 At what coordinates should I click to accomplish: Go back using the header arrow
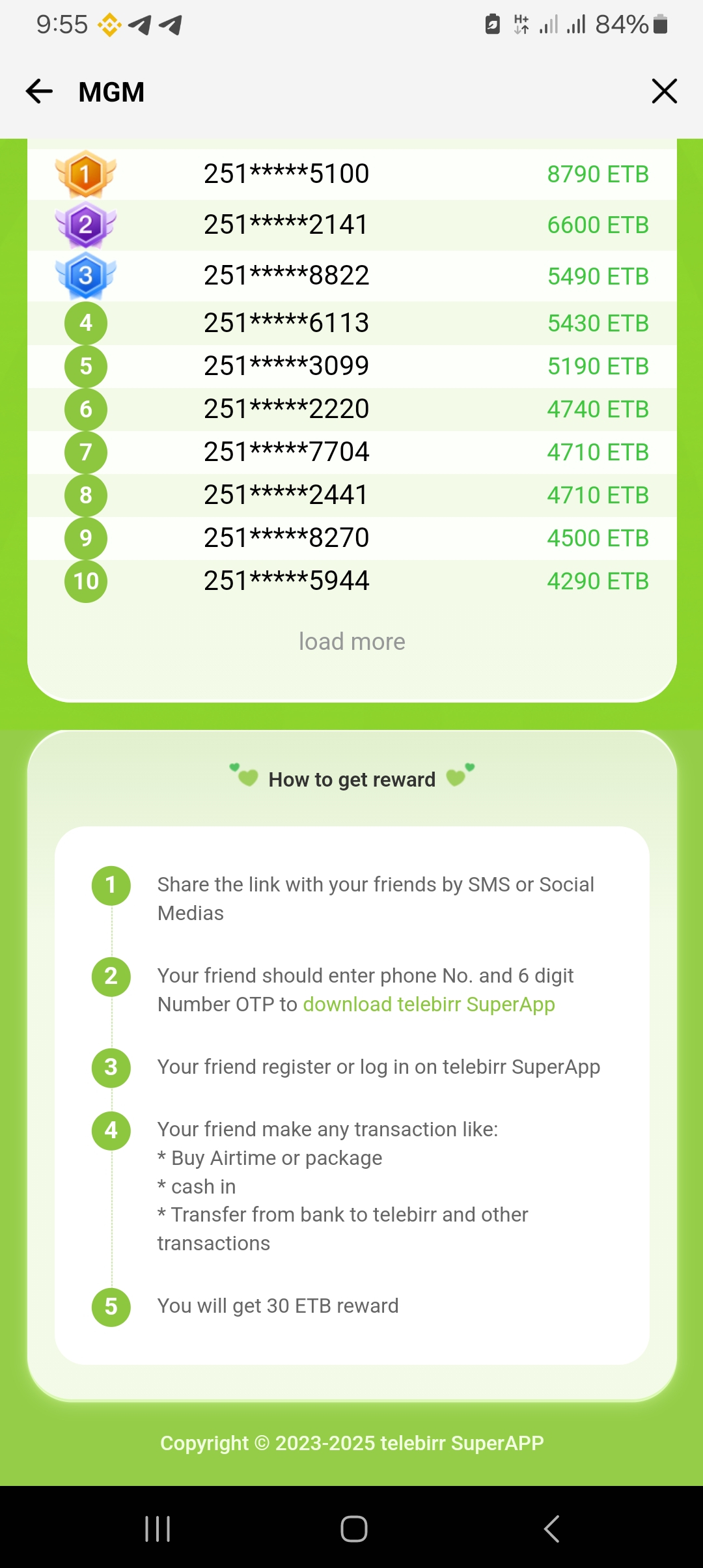pos(39,91)
